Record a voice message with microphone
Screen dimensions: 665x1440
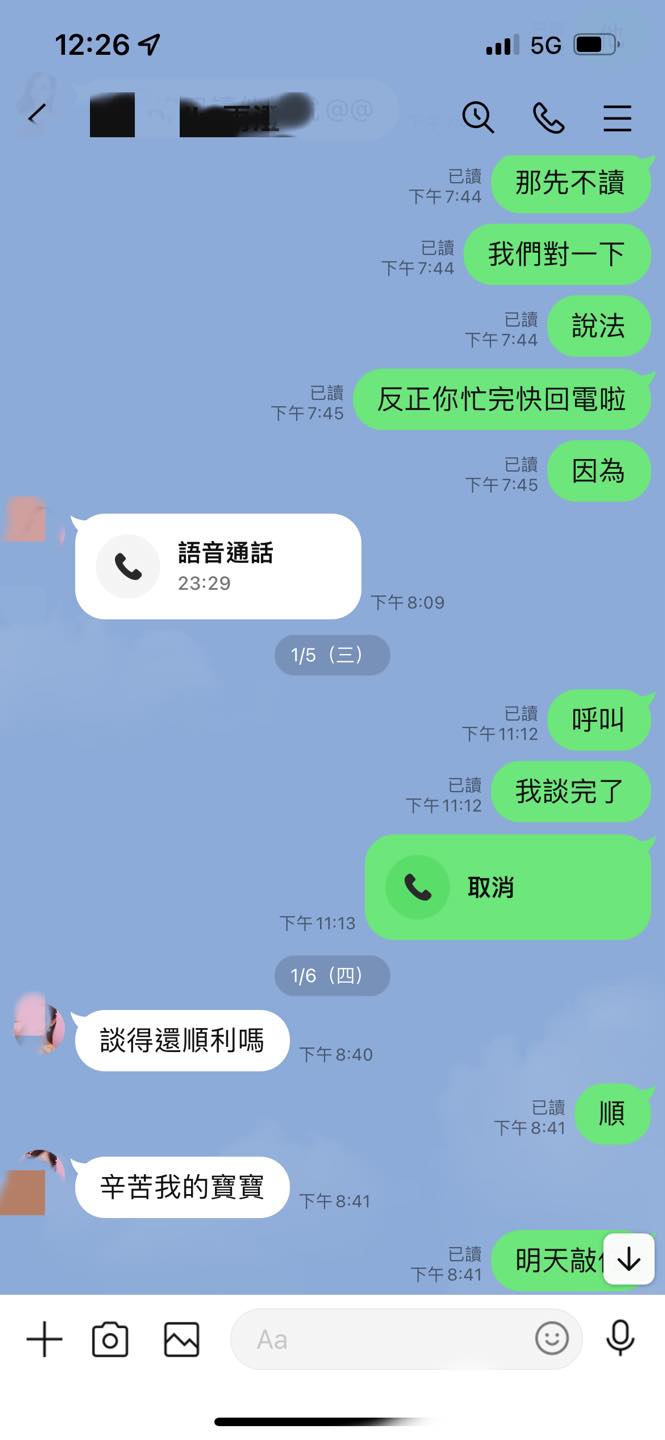[620, 1338]
